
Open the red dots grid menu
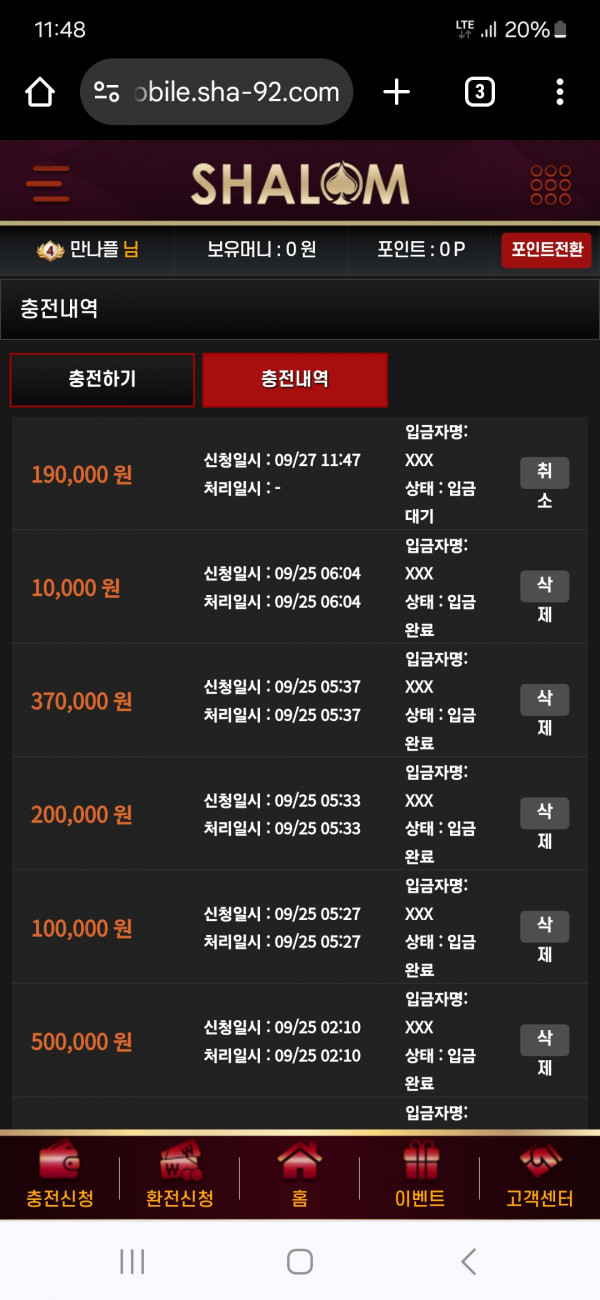pos(550,185)
